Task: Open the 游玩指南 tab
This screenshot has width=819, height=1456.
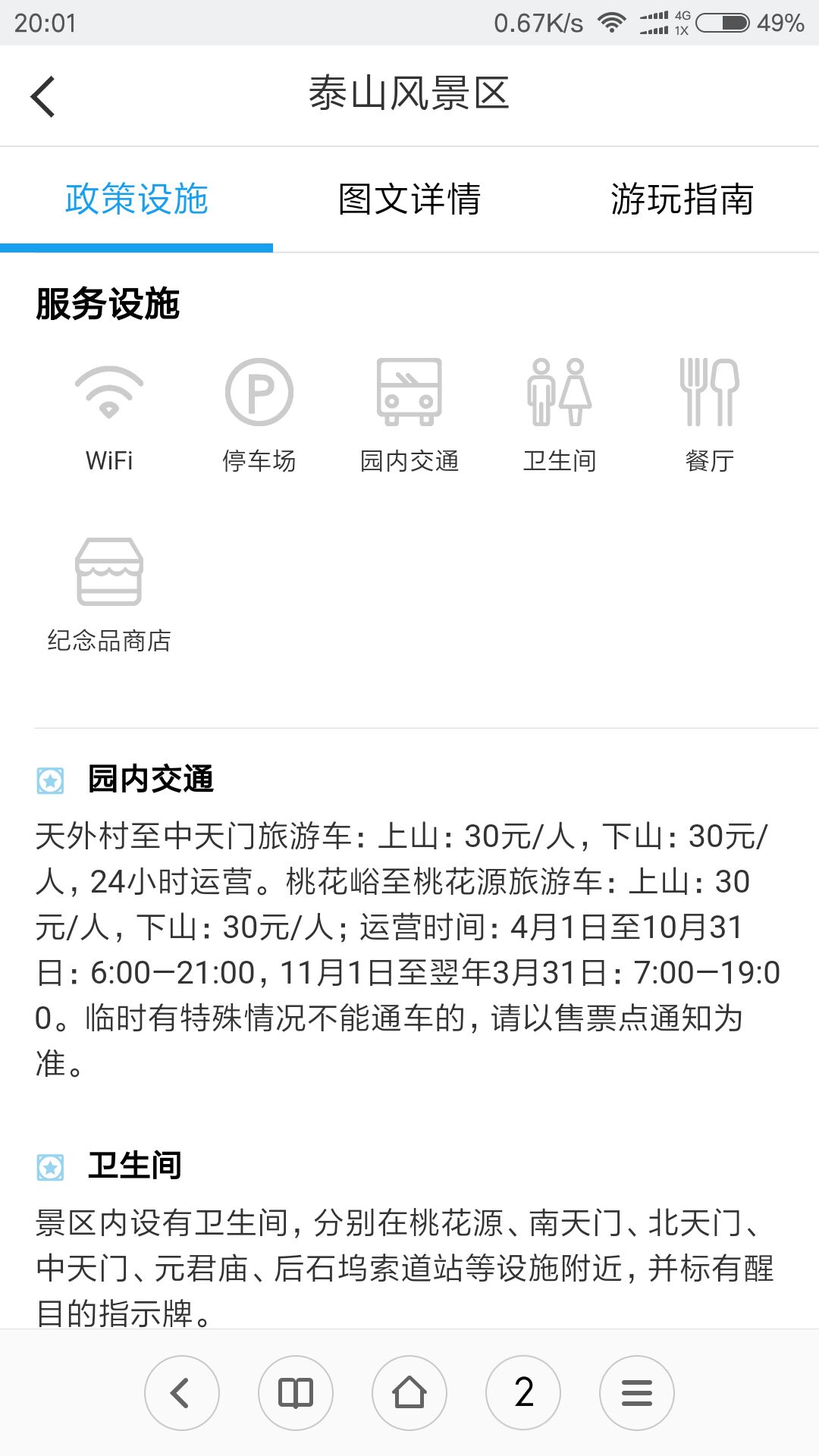Action: pyautogui.click(x=682, y=199)
